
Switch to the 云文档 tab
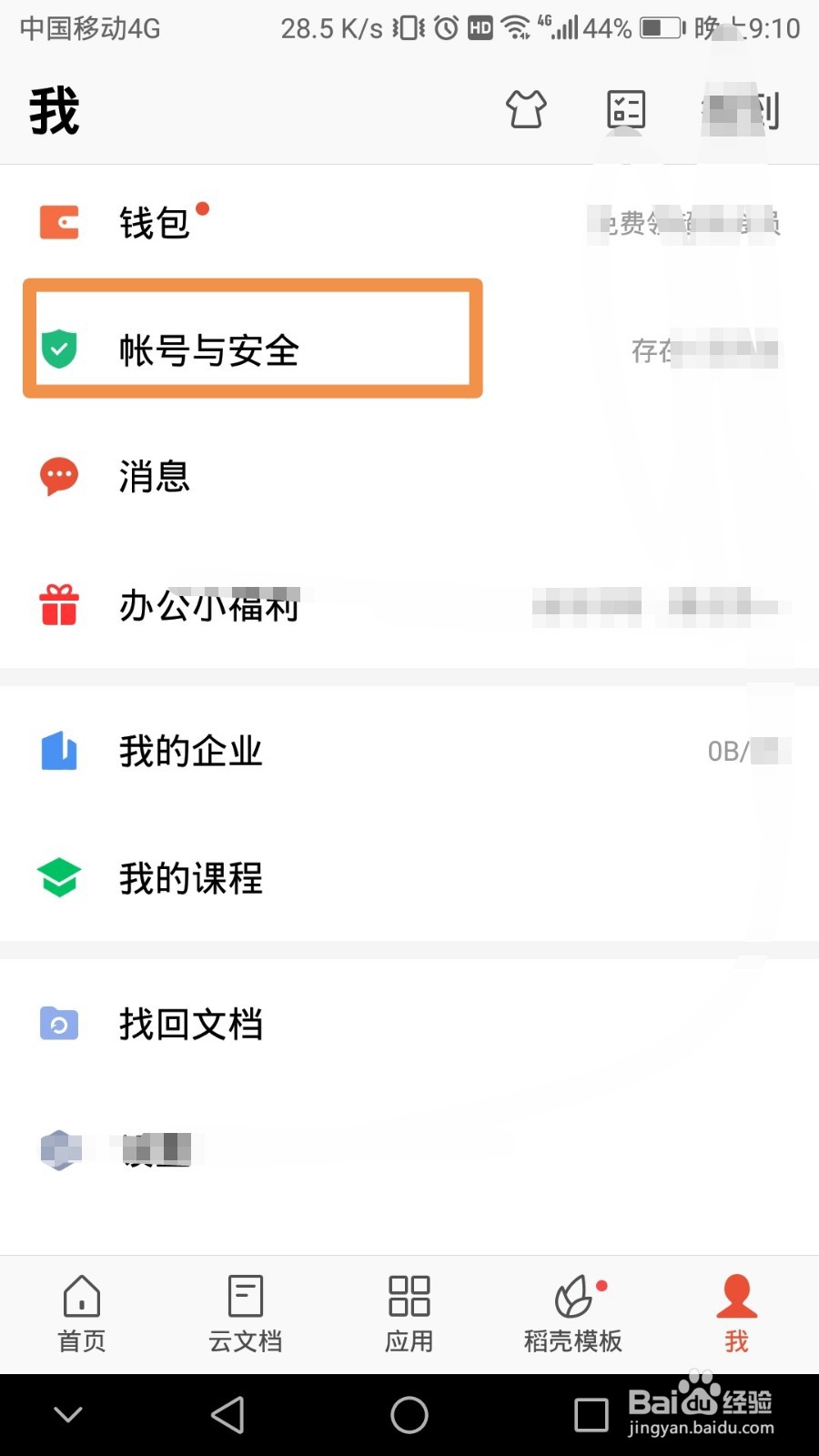point(245,1313)
